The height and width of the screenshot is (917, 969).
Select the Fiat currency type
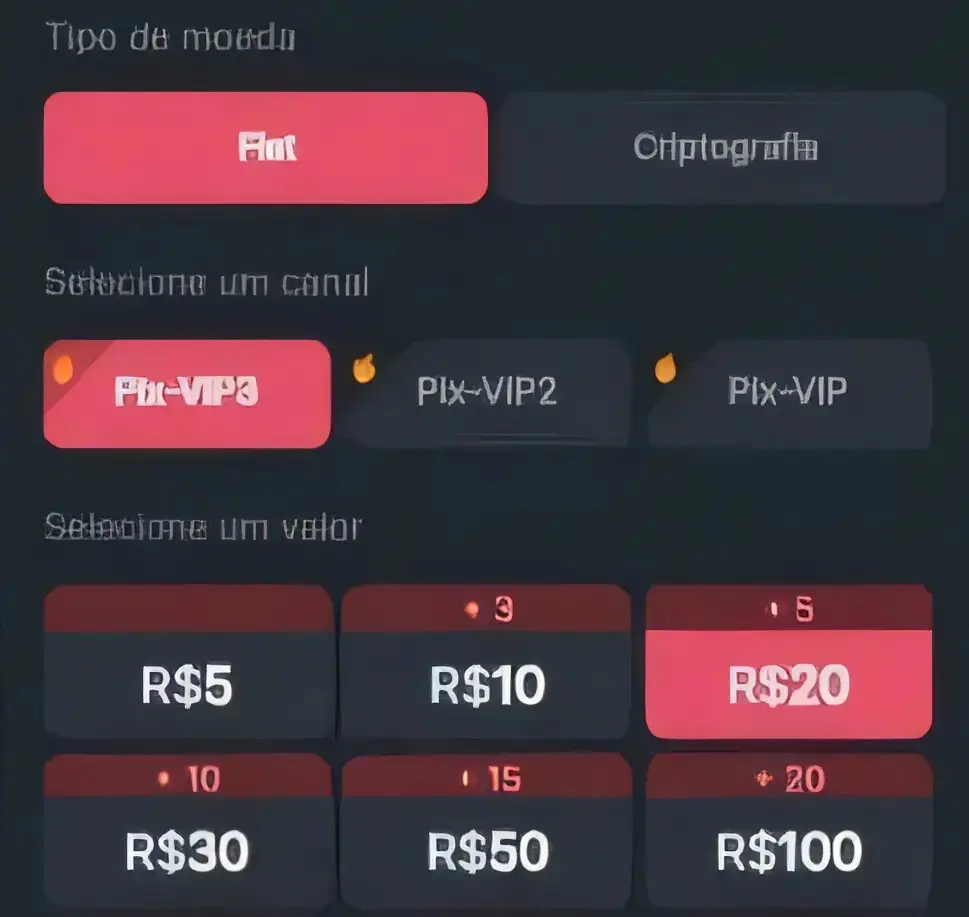(265, 148)
